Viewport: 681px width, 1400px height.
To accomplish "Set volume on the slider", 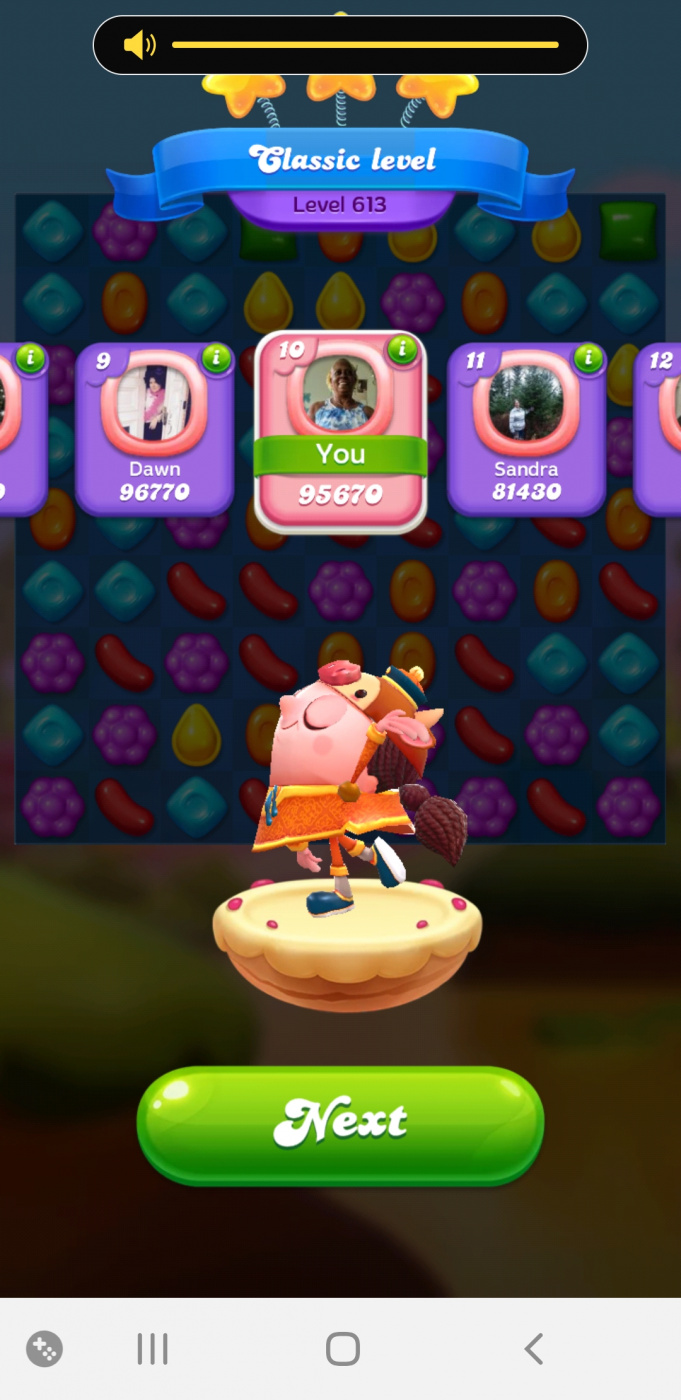I will coord(365,45).
